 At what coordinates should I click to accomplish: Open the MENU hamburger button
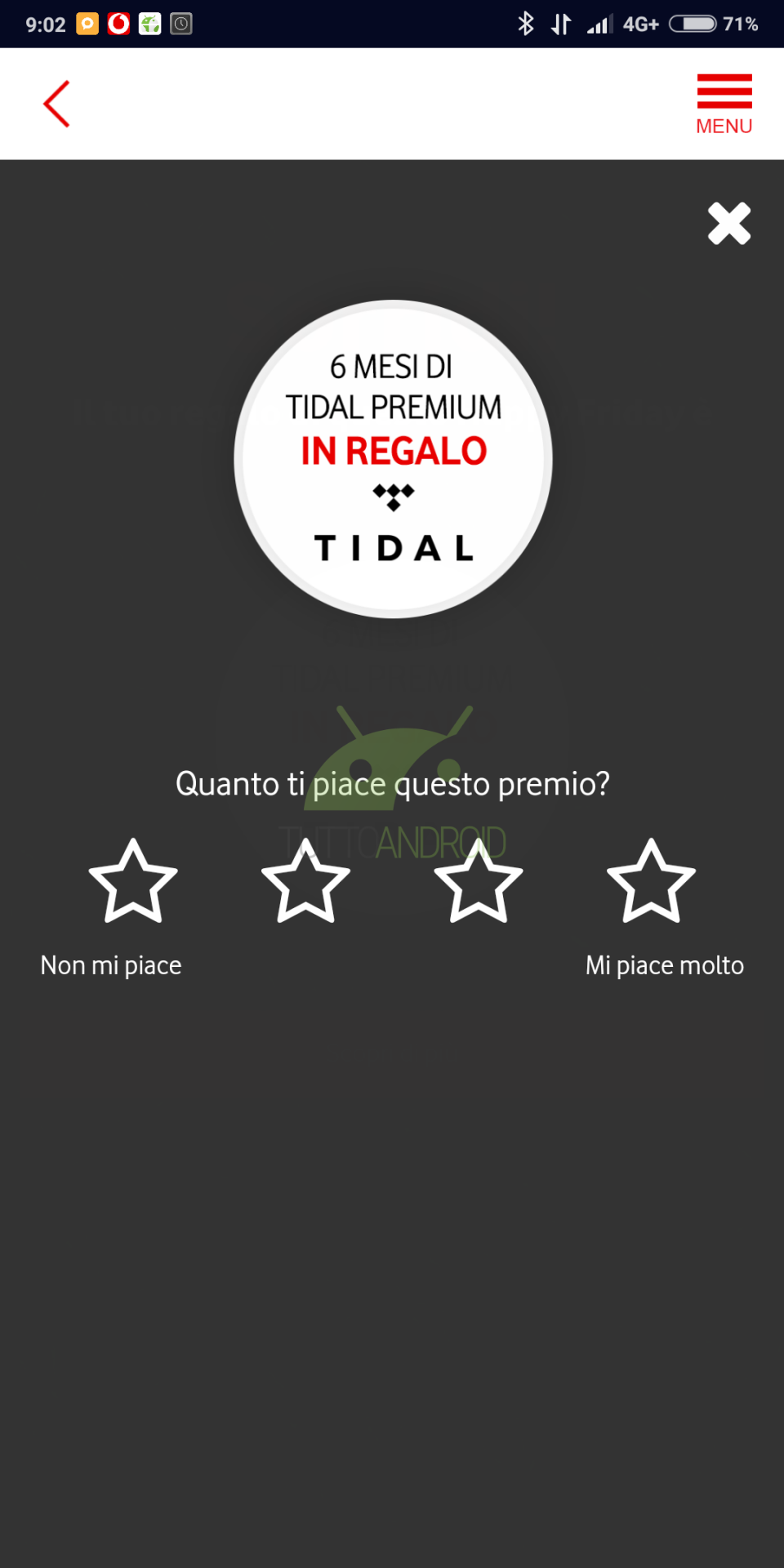pyautogui.click(x=724, y=103)
